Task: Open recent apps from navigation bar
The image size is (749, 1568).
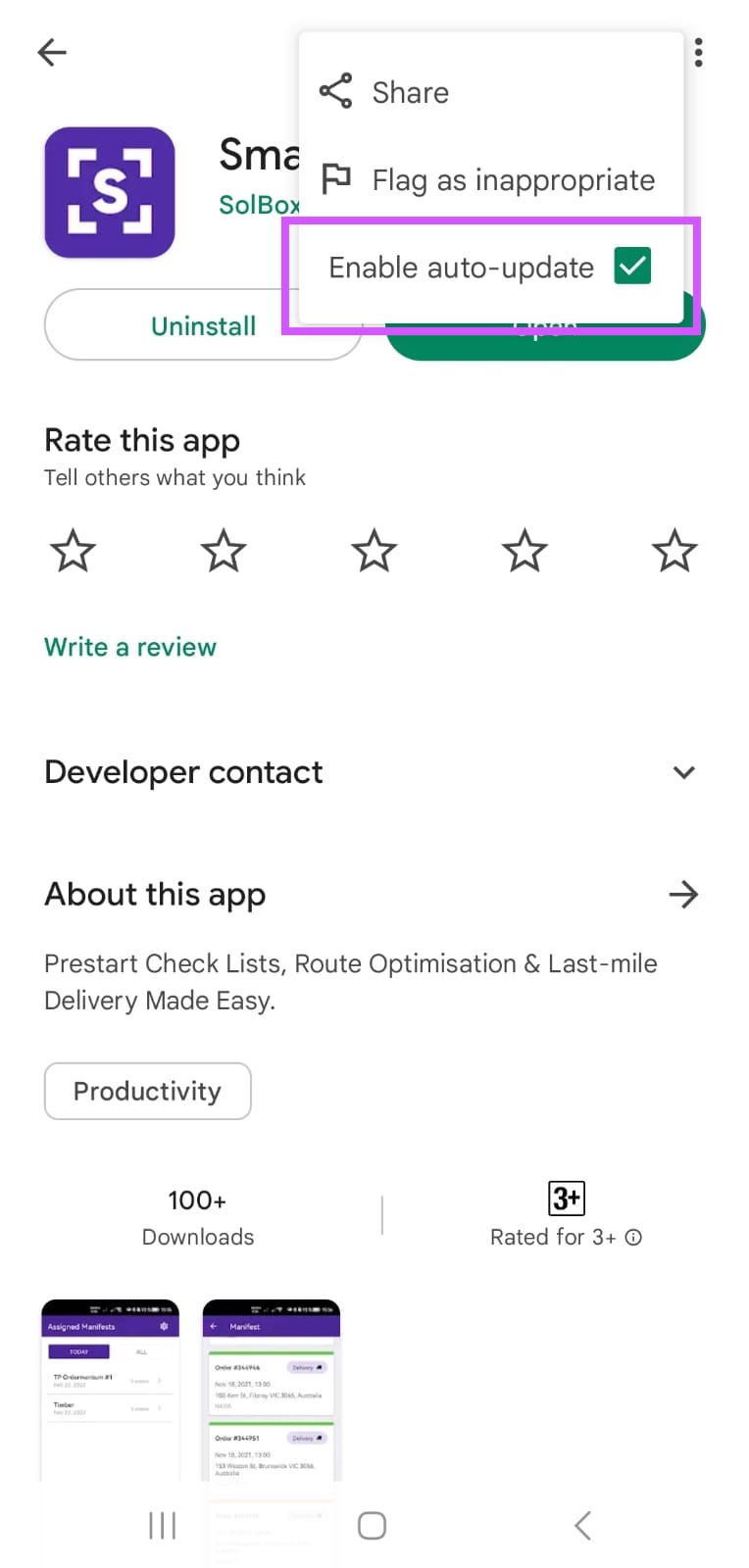Action: (162, 1525)
